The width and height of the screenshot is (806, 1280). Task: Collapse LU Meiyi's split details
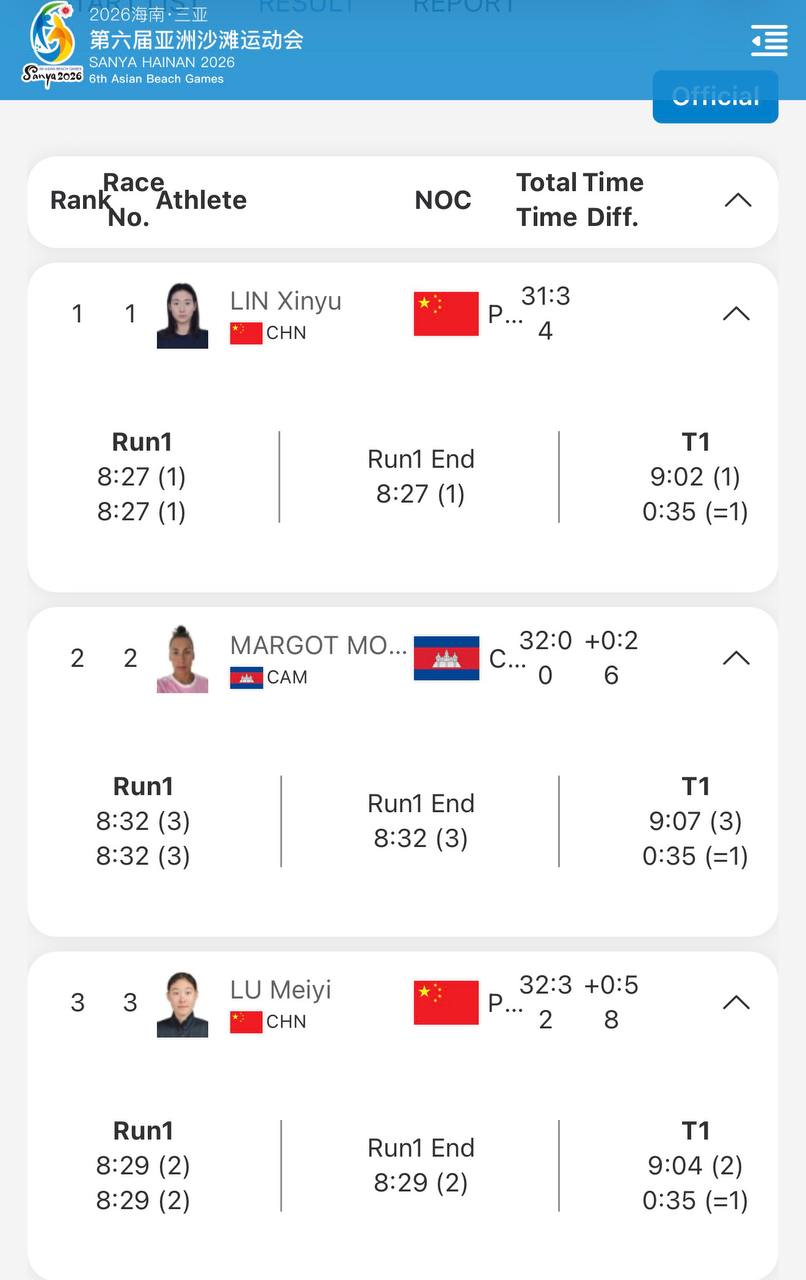736,1002
